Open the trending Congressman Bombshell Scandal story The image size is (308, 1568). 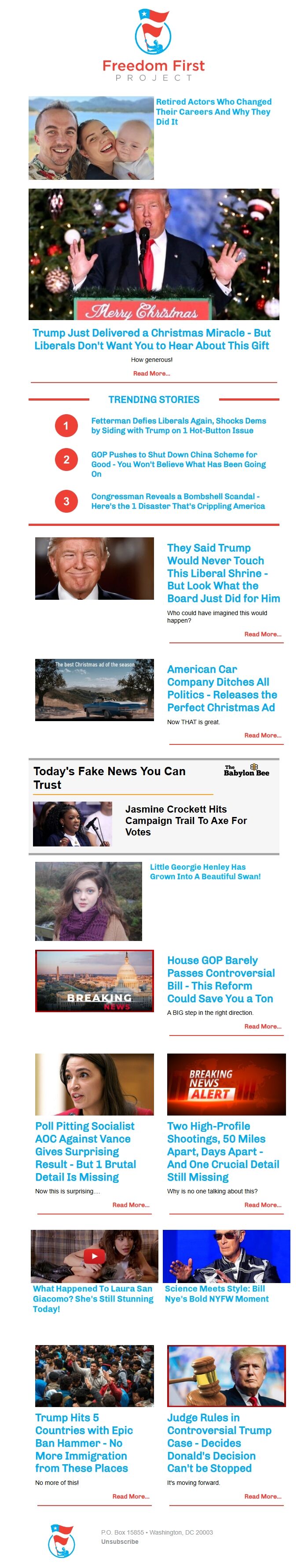[x=178, y=501]
